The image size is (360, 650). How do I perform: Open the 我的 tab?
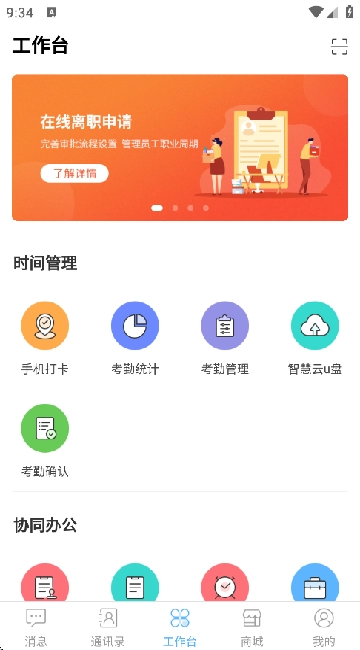coord(324,627)
